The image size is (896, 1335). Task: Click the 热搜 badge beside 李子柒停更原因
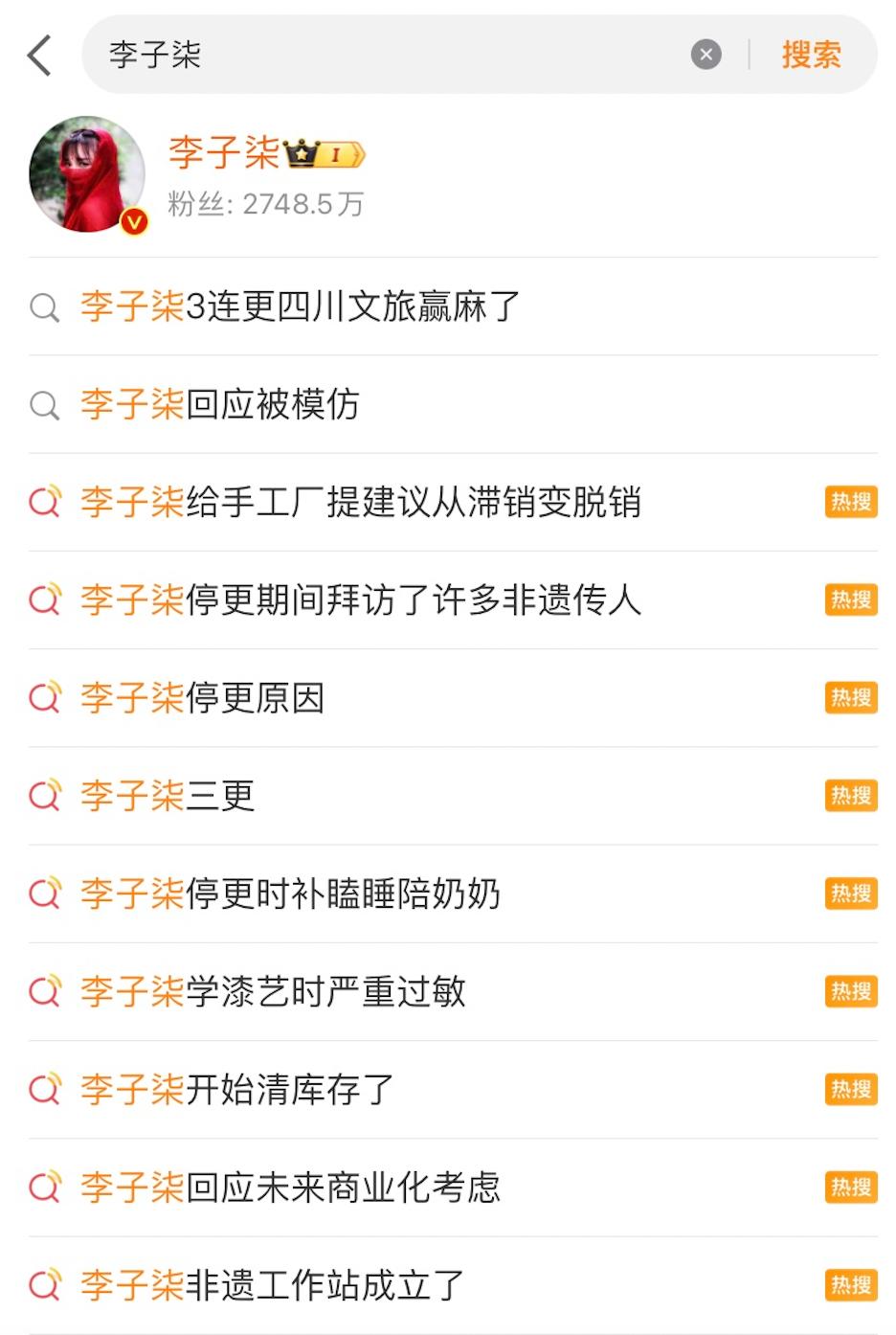[850, 698]
